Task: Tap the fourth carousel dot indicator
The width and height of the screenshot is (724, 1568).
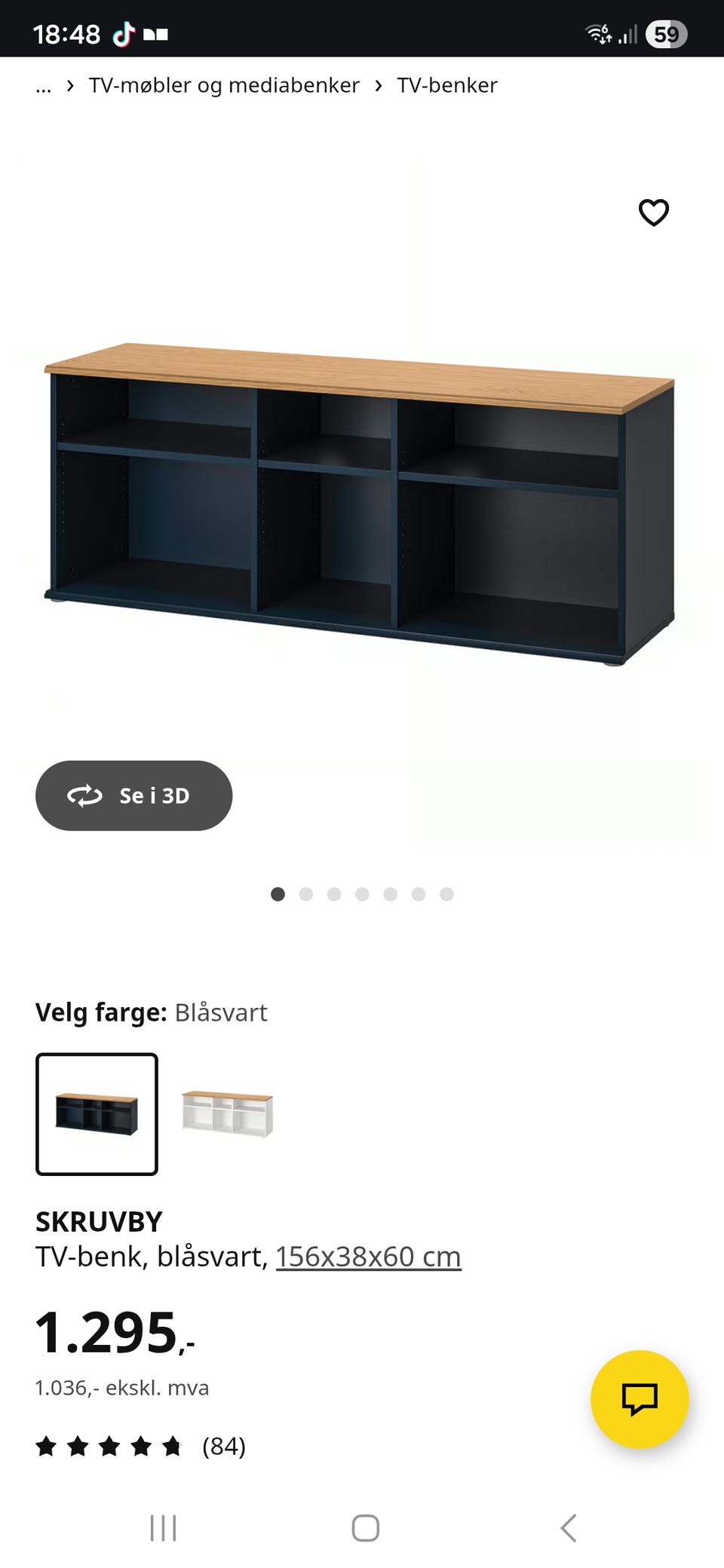Action: (x=363, y=895)
